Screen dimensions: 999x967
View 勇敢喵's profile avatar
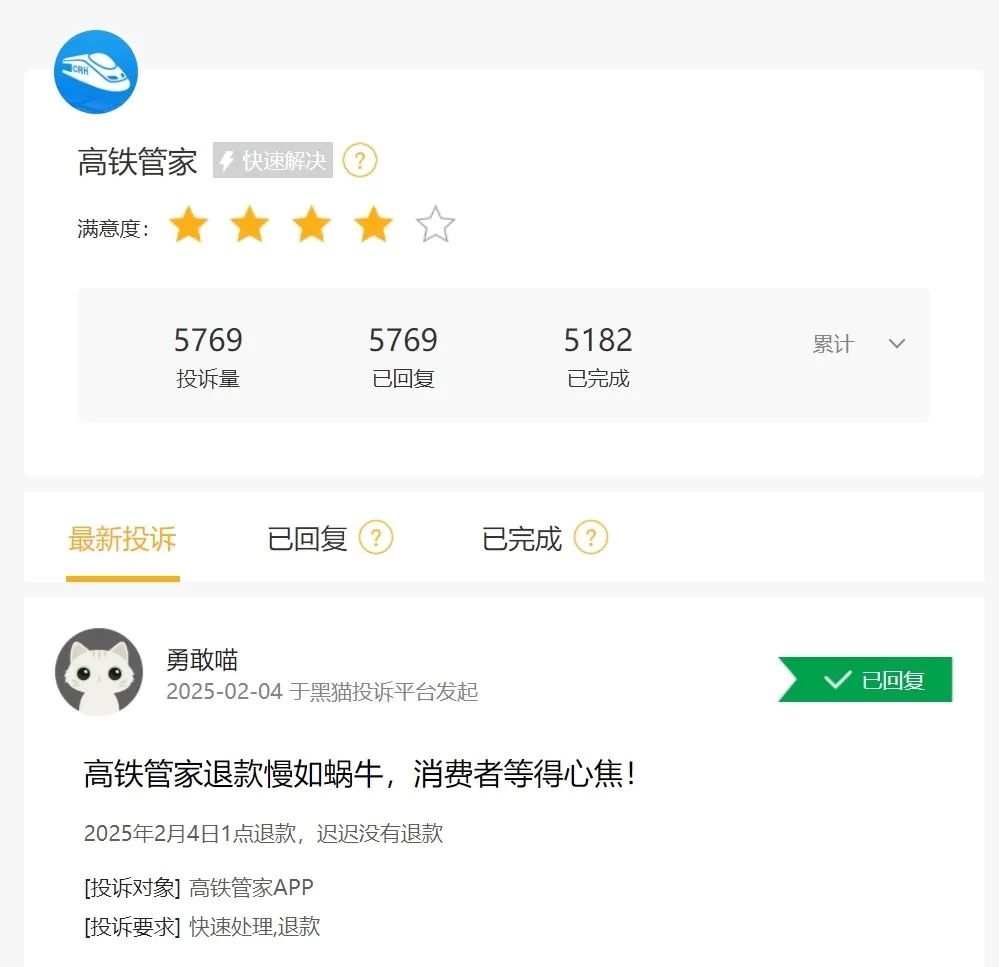click(98, 672)
